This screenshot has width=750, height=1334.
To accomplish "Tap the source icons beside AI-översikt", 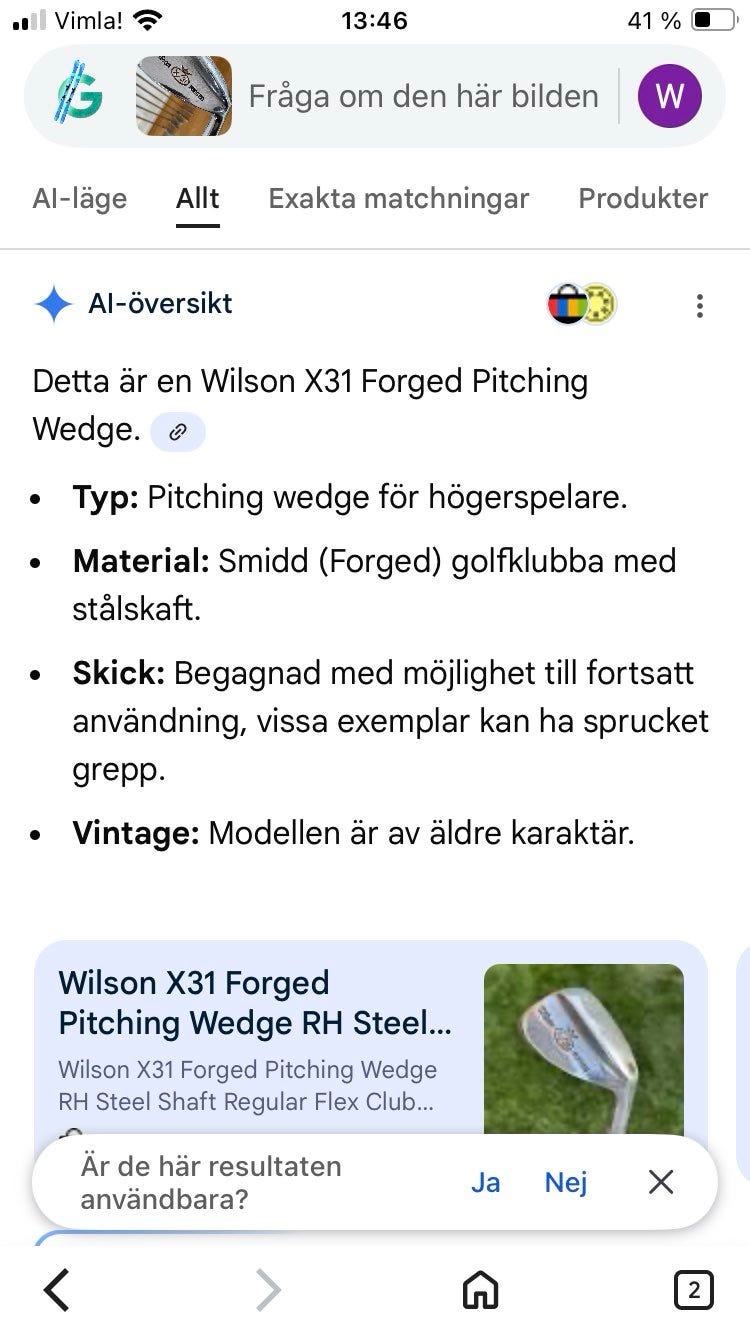I will (582, 304).
